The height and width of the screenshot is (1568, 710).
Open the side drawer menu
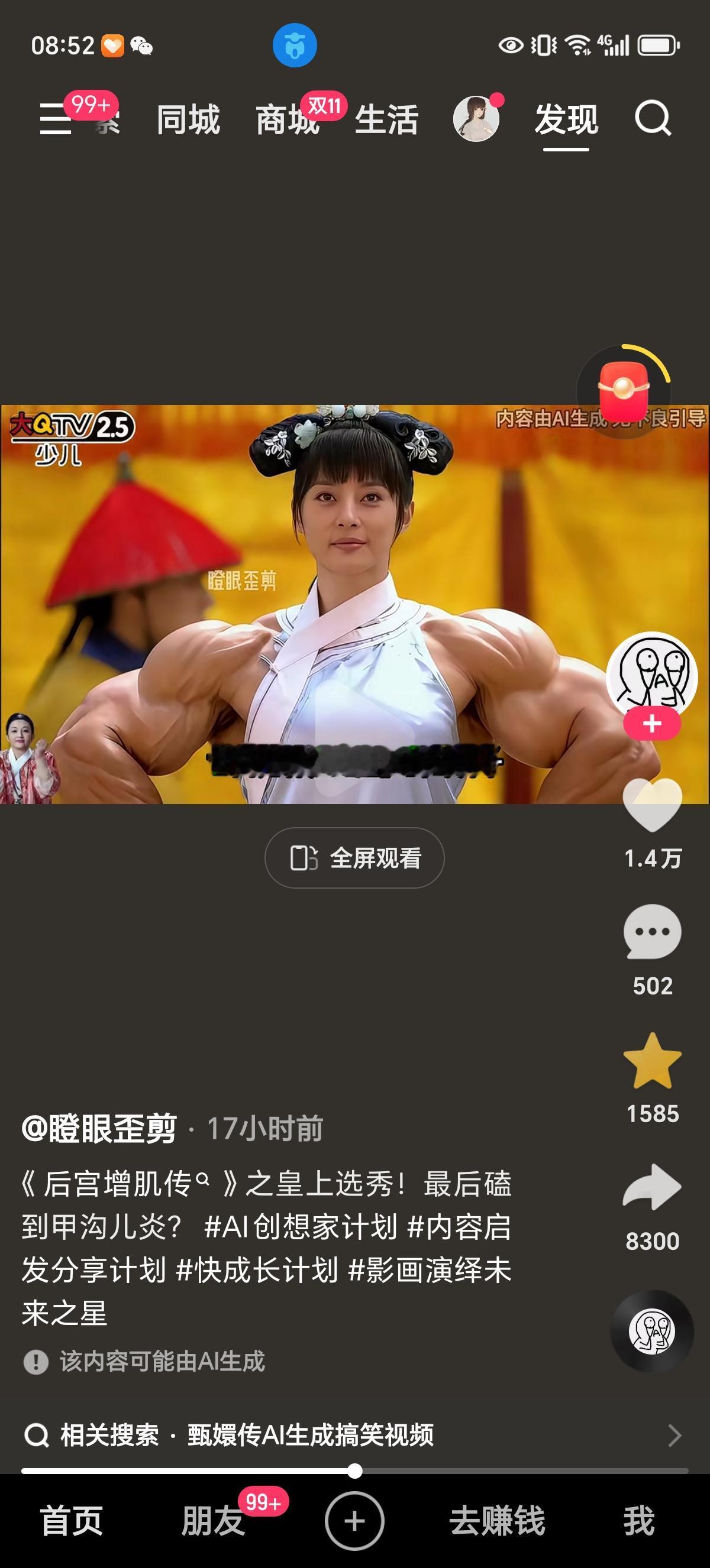[56, 119]
